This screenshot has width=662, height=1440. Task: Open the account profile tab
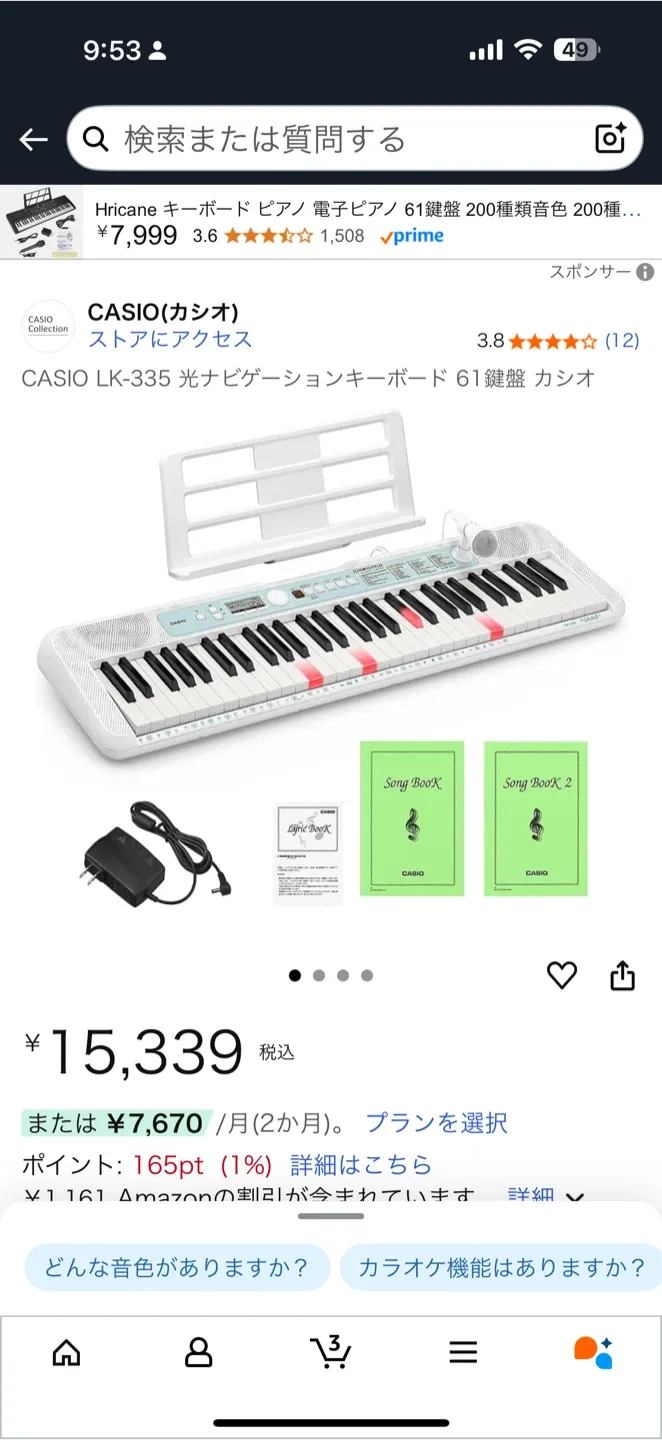(199, 1353)
